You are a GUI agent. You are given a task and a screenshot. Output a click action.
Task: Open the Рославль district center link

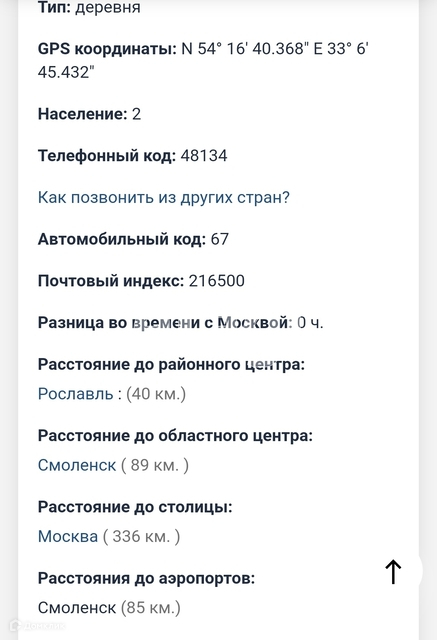pos(75,394)
